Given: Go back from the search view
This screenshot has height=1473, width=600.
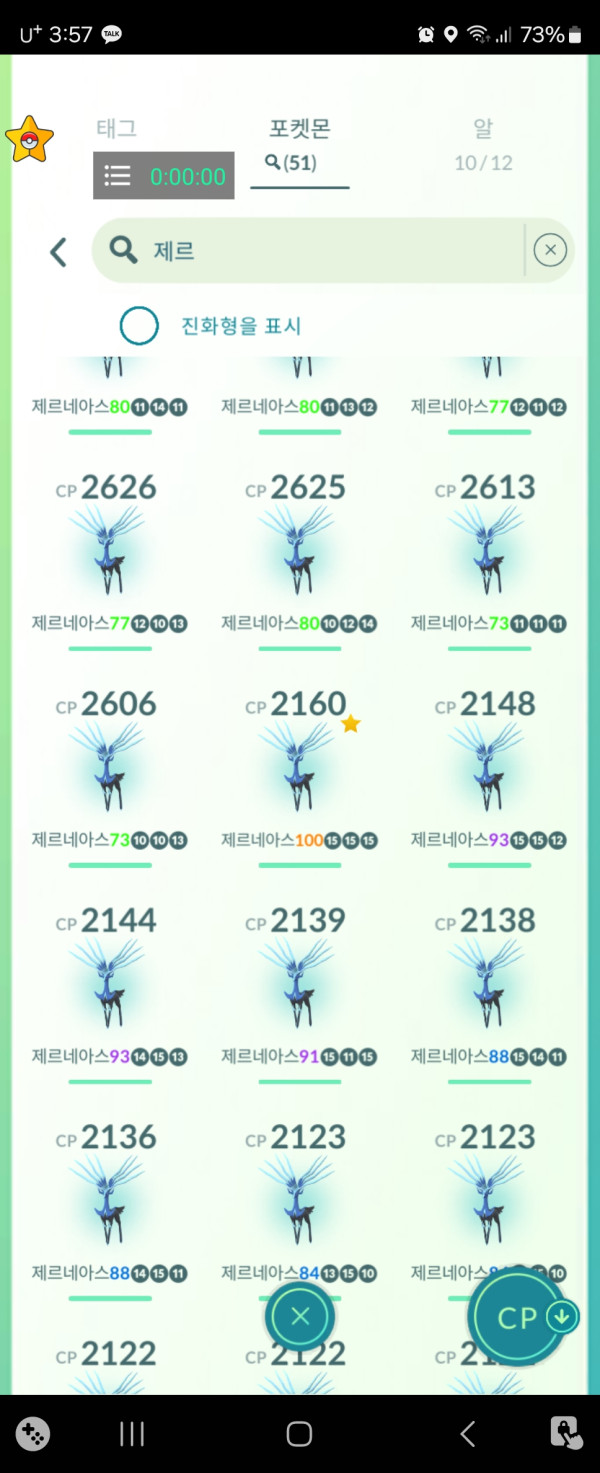Looking at the screenshot, I should click(59, 252).
